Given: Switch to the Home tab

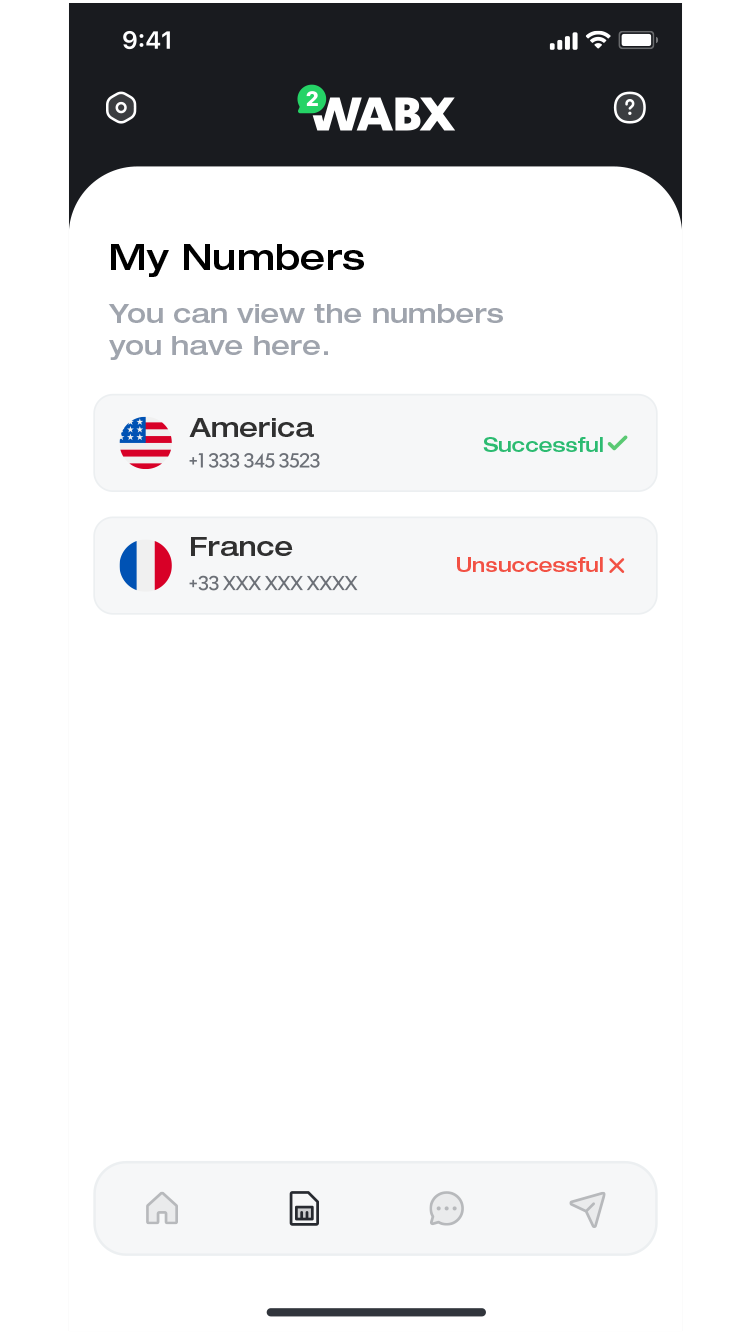Looking at the screenshot, I should click(x=162, y=1208).
